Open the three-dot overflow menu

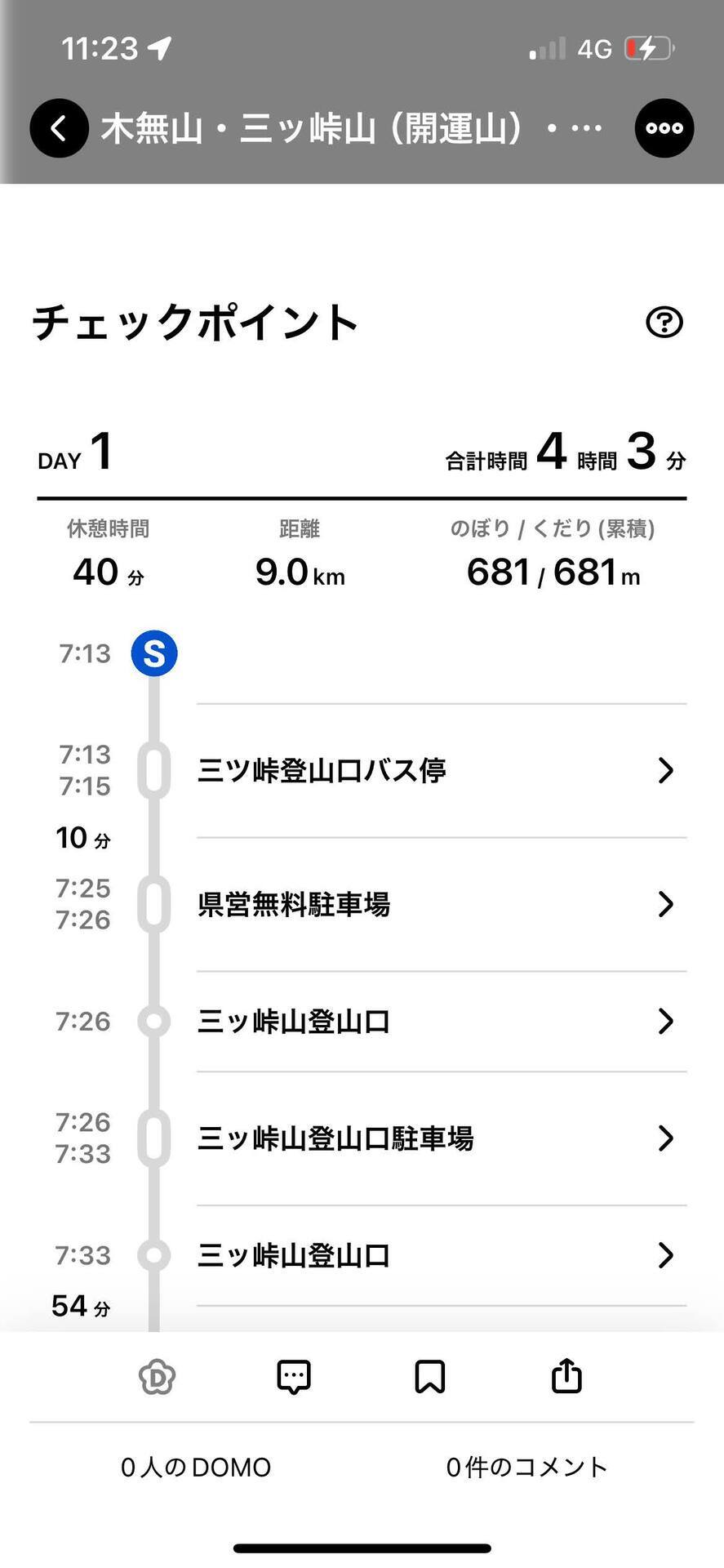(664, 128)
